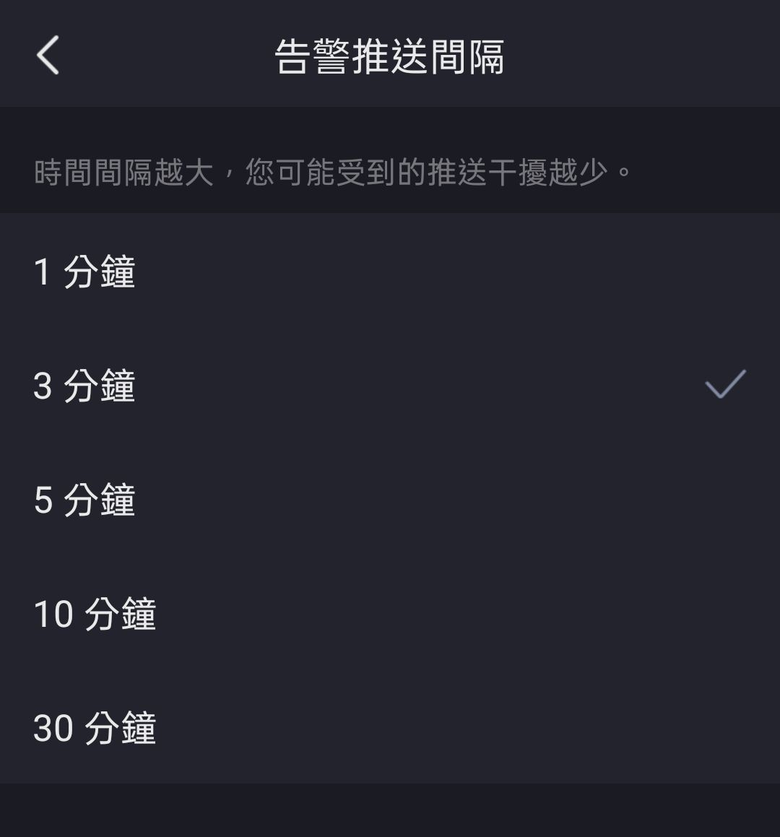Screen dimensions: 780x837
Task: Tap the 30 分鐘 row label
Action: pos(96,728)
